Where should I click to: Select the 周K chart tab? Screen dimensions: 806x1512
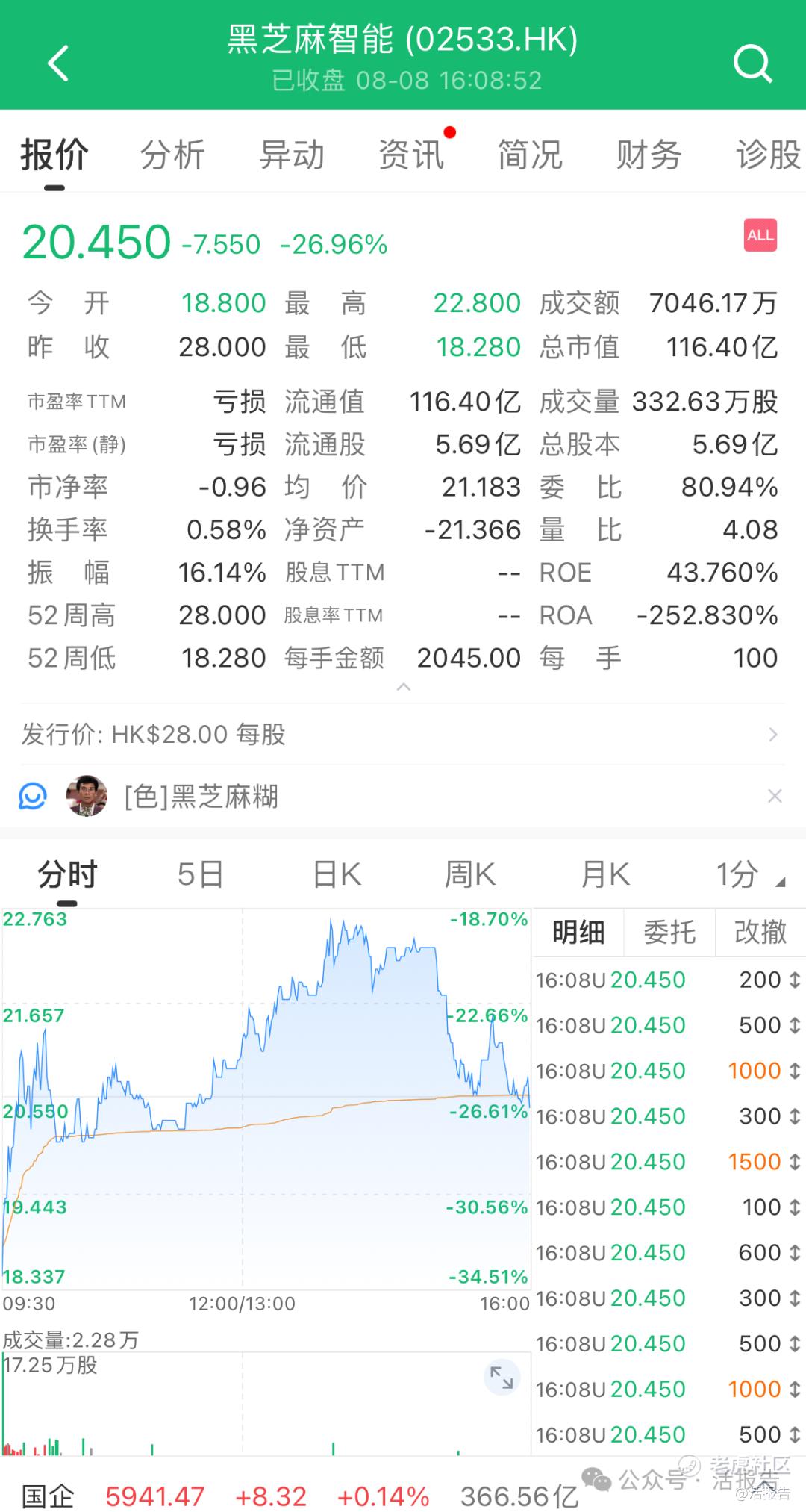click(x=470, y=874)
